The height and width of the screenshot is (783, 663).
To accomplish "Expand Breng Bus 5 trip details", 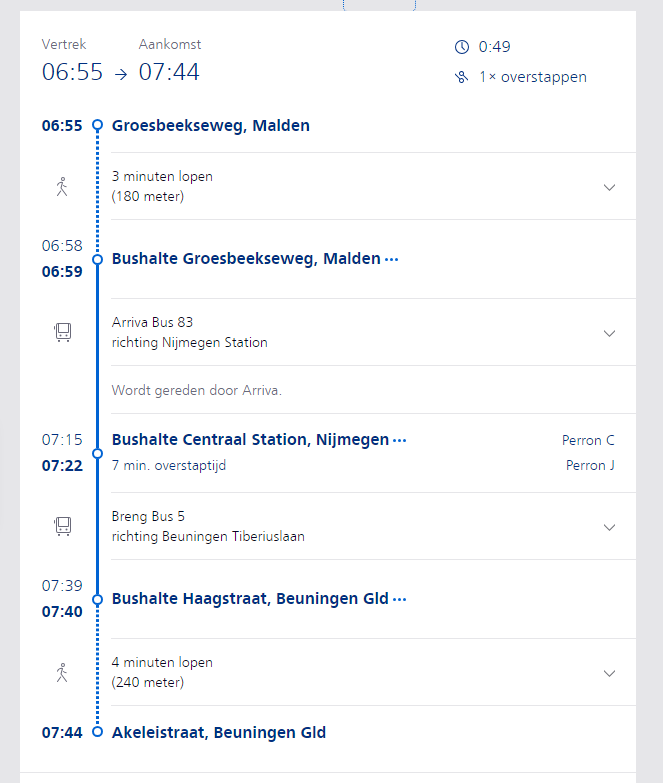I will 609,527.
